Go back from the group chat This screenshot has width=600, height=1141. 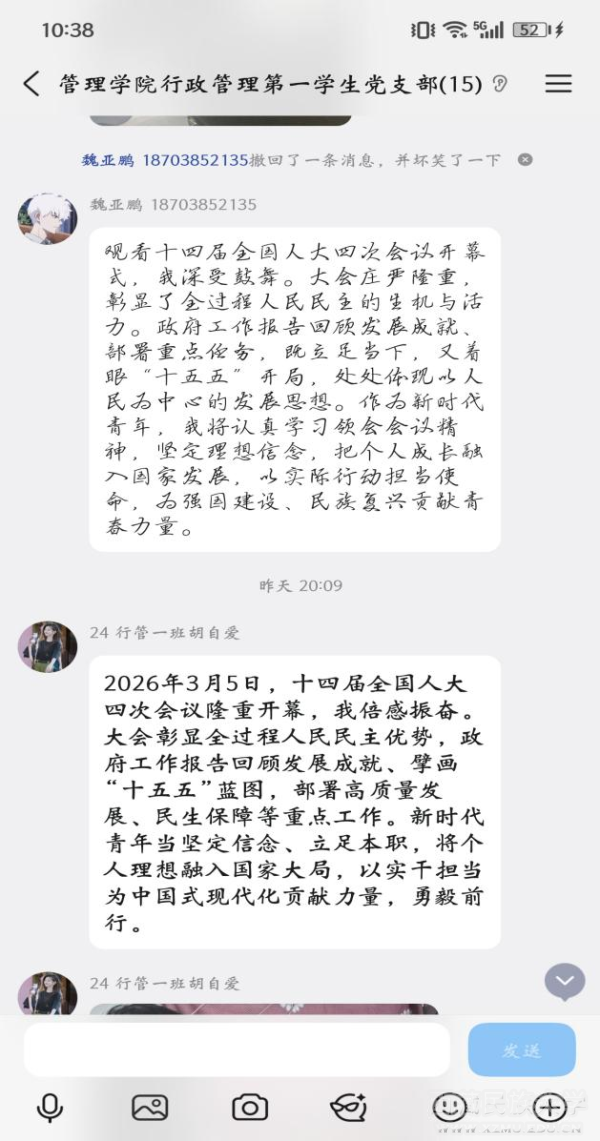coord(32,84)
